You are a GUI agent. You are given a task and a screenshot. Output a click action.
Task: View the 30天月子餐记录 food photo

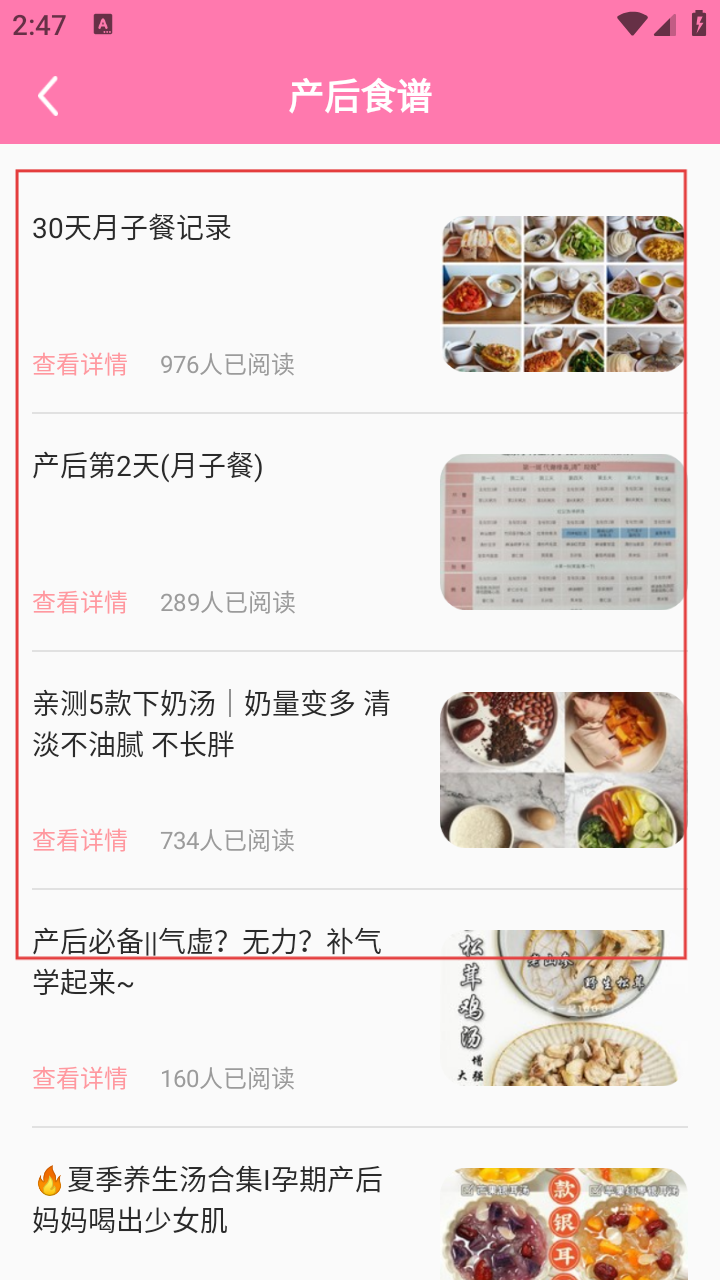(x=563, y=294)
